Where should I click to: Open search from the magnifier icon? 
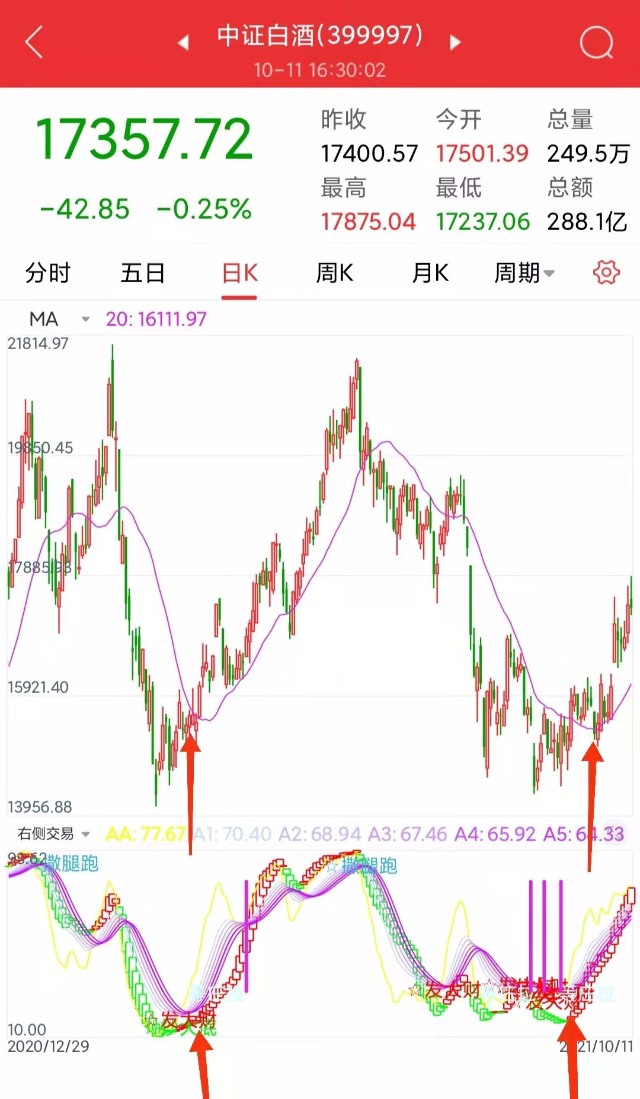point(597,43)
